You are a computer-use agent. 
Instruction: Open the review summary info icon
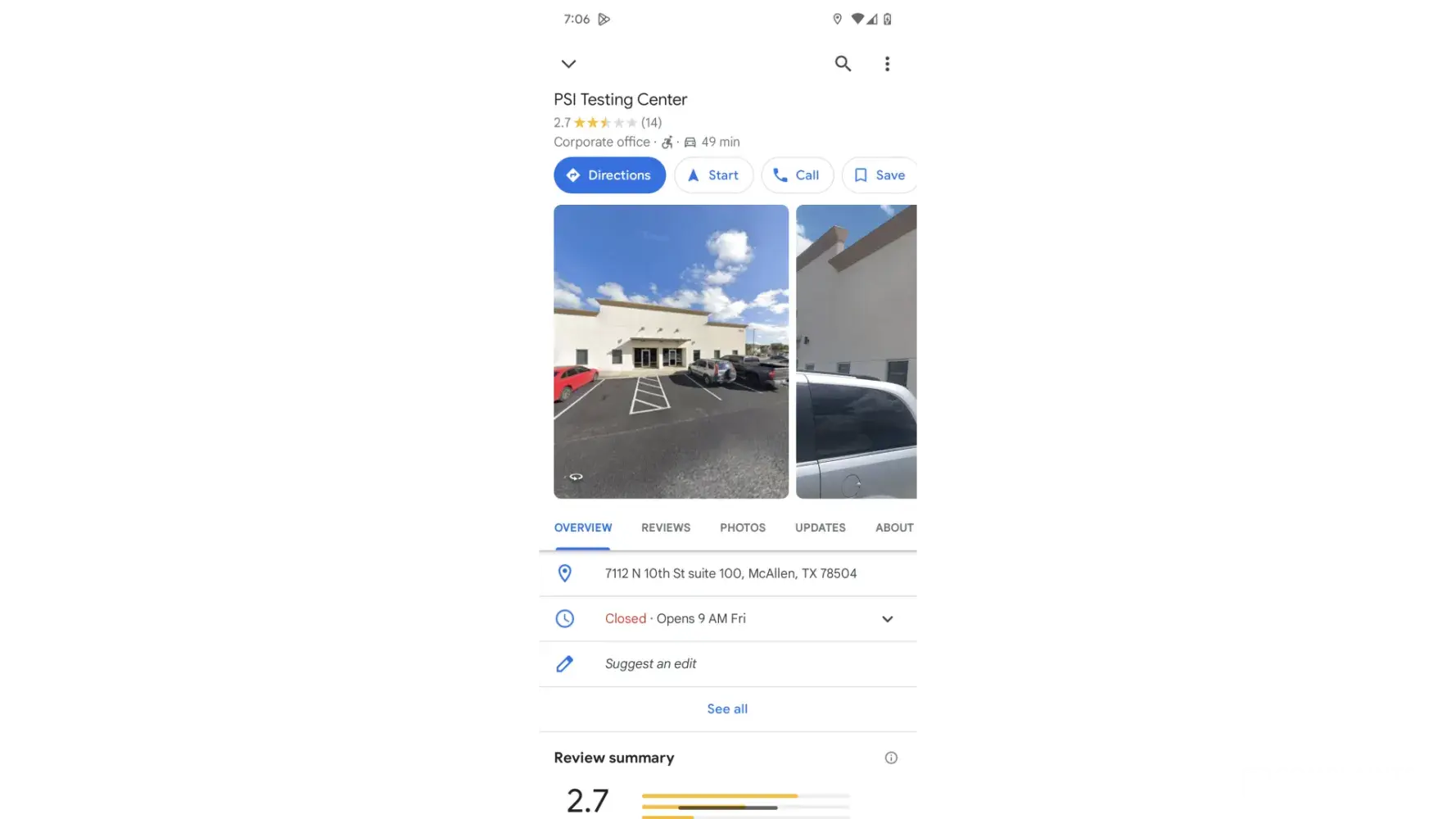(x=891, y=758)
